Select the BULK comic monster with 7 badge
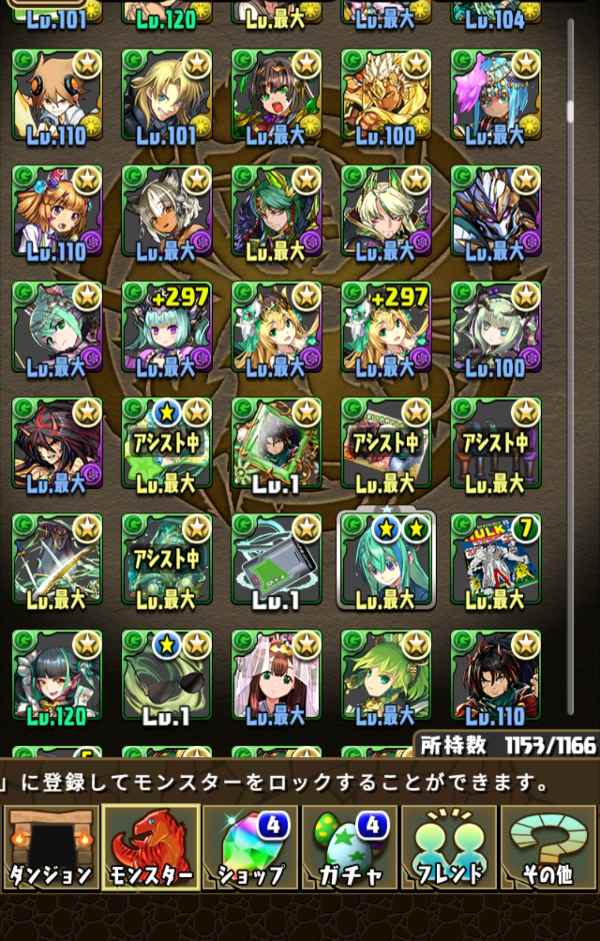The height and width of the screenshot is (941, 600). tap(496, 562)
